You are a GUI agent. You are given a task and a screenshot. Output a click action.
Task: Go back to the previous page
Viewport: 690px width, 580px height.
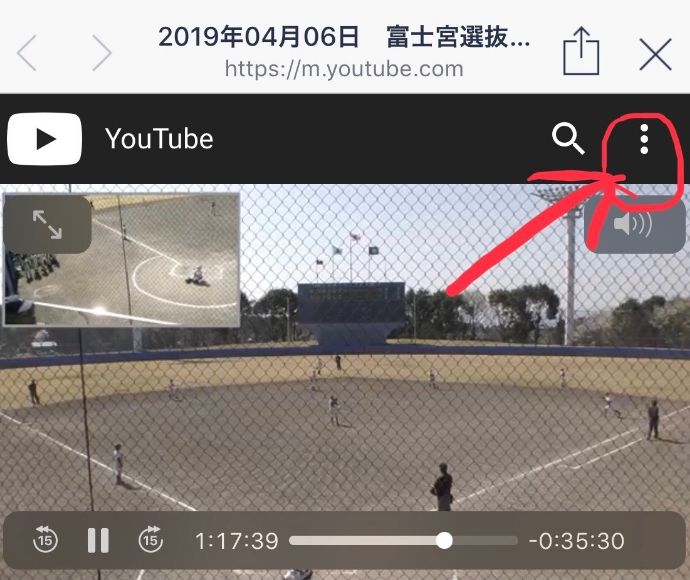27,53
